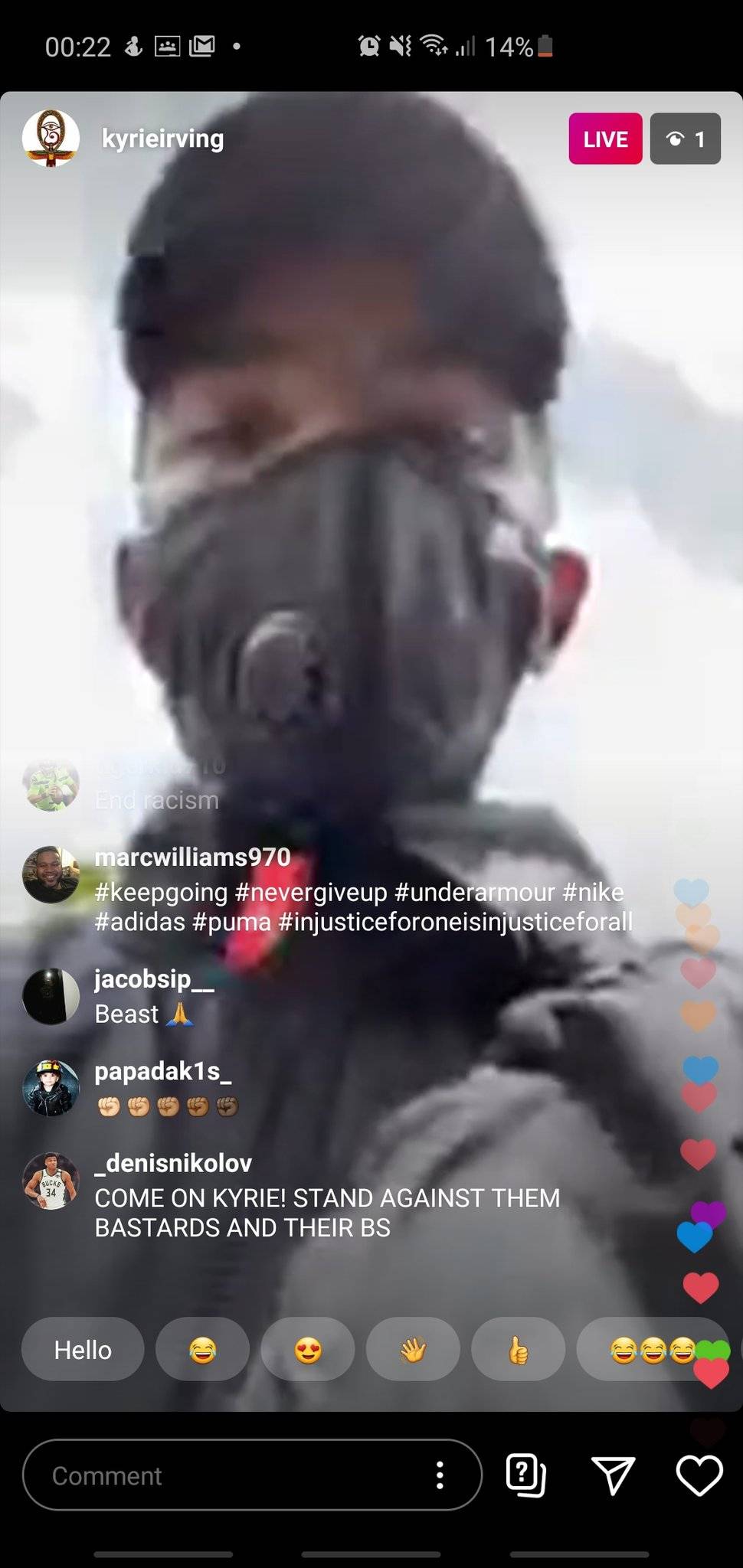
Task: Like the live stream with the heart
Action: pos(699,1475)
